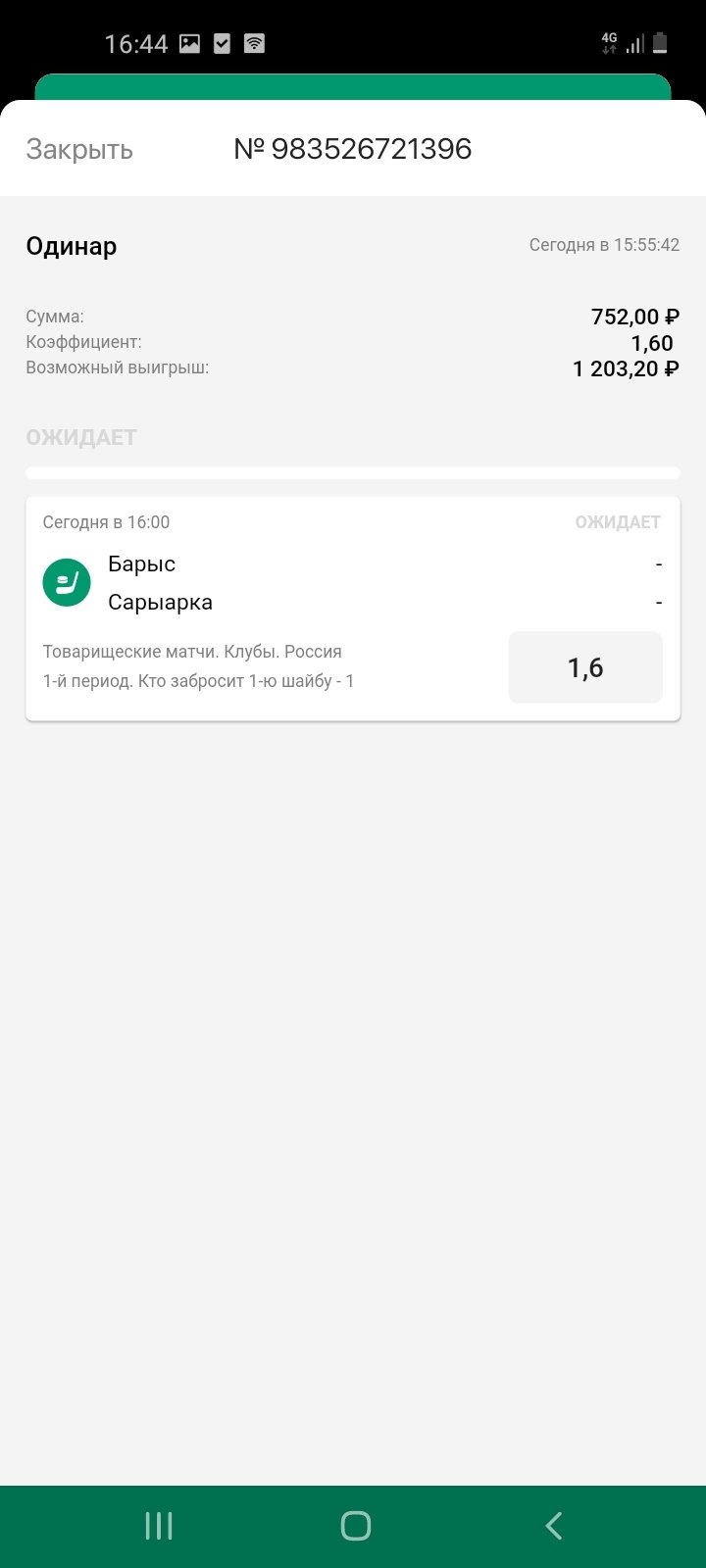The width and height of the screenshot is (706, 1568).
Task: Open recent apps
Action: click(159, 1526)
